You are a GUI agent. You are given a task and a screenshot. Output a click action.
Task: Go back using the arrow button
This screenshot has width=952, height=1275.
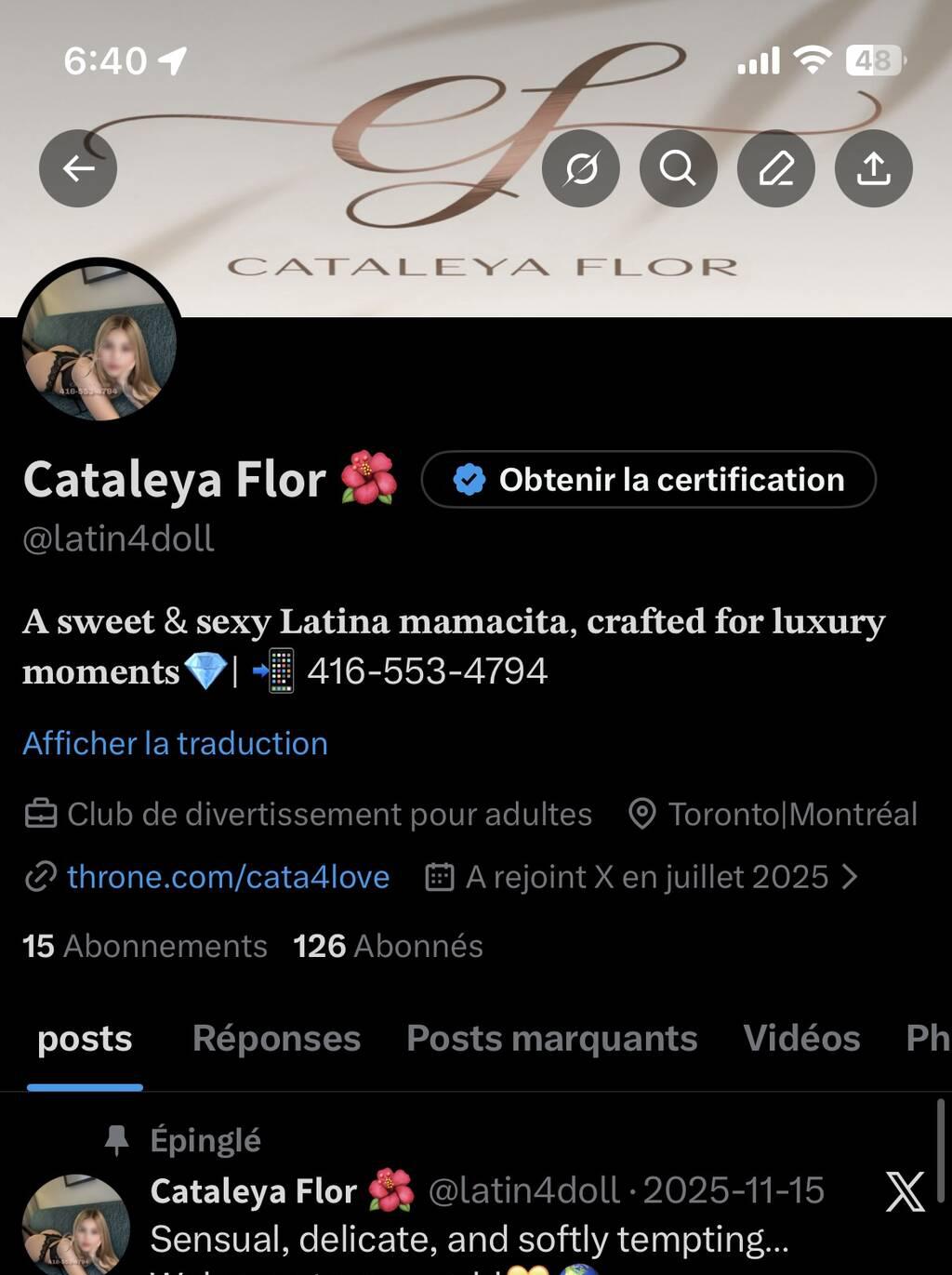point(78,168)
